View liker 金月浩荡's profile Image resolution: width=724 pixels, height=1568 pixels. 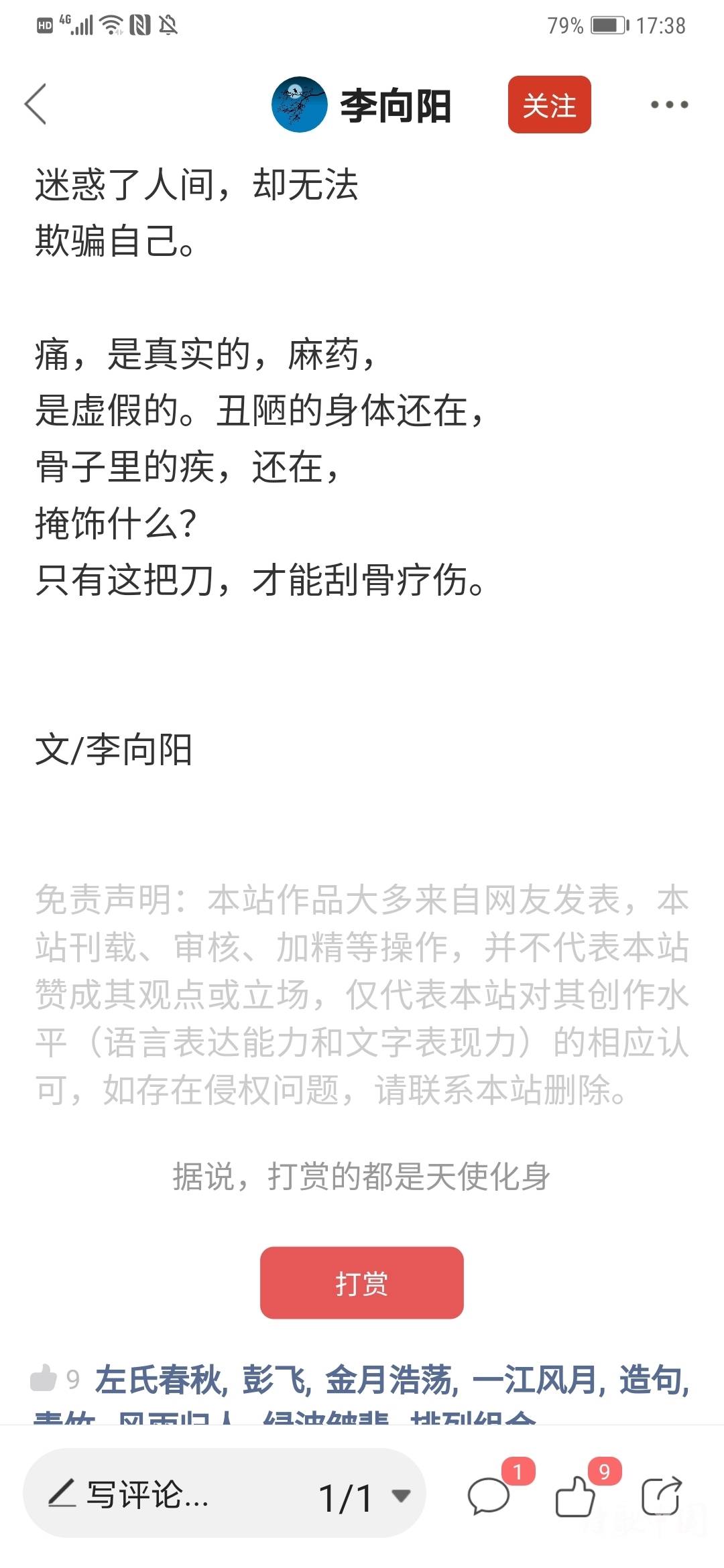pyautogui.click(x=388, y=1380)
